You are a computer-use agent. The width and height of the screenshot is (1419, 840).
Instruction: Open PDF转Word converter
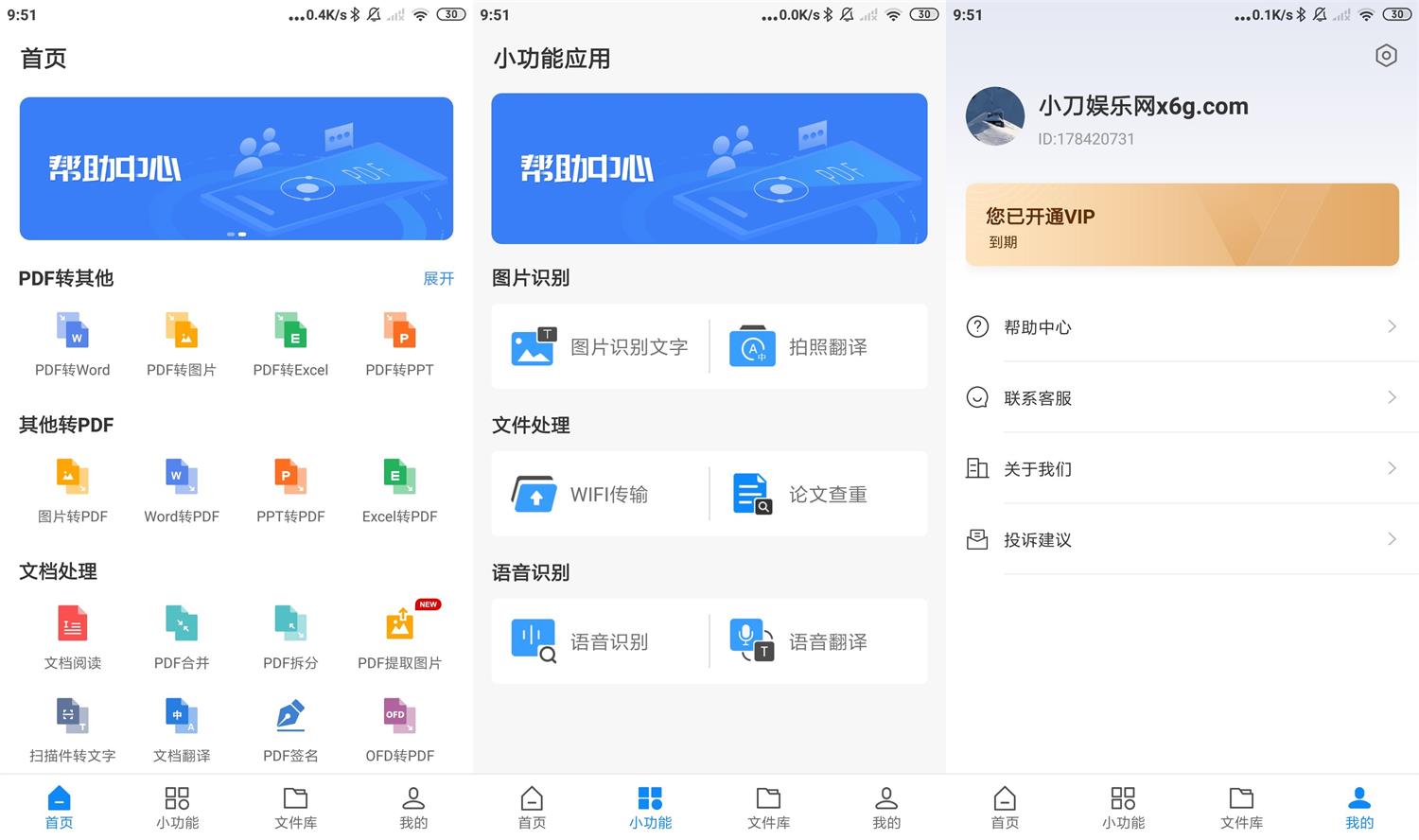coord(73,345)
